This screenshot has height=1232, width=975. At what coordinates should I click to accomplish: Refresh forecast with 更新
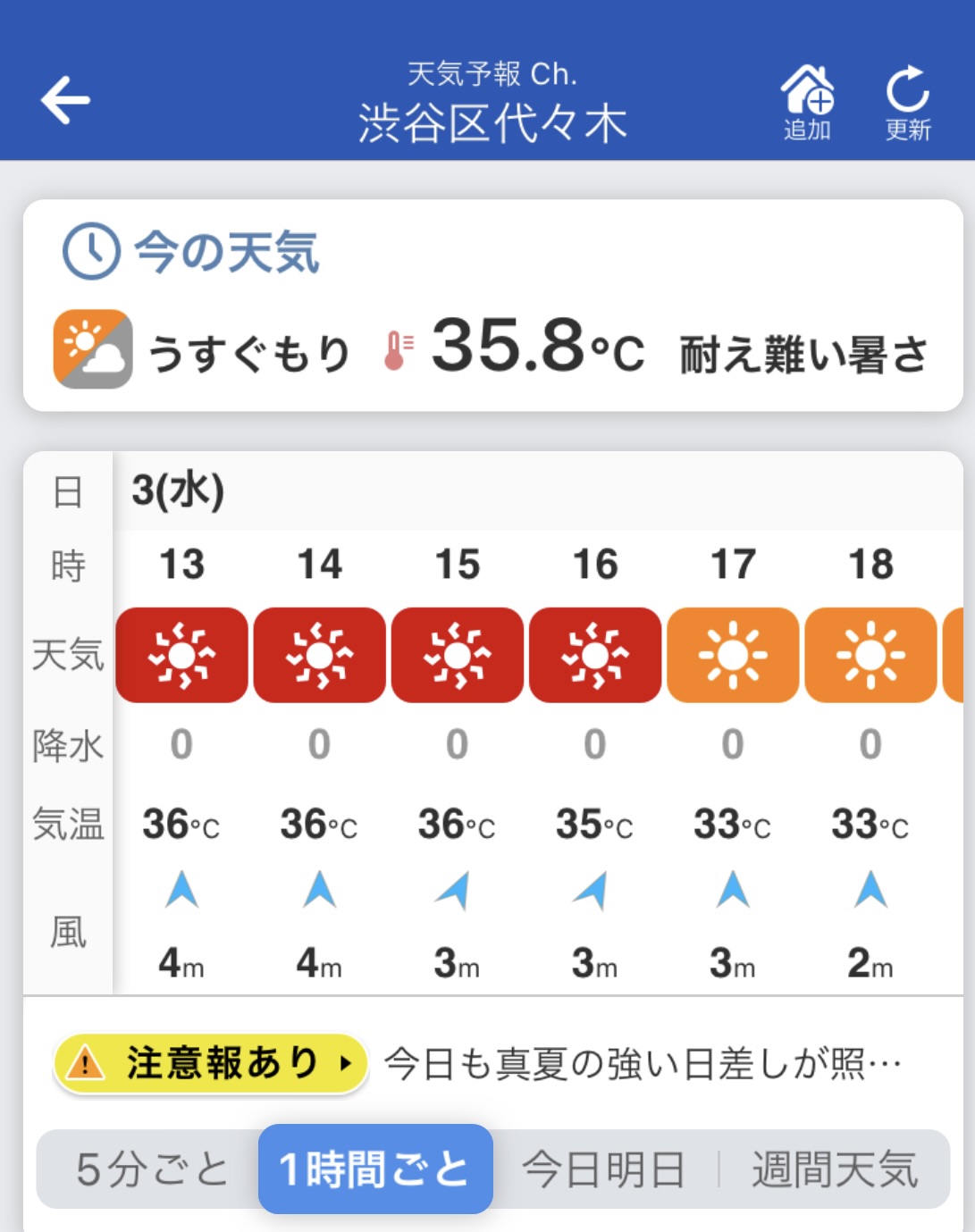907,103
